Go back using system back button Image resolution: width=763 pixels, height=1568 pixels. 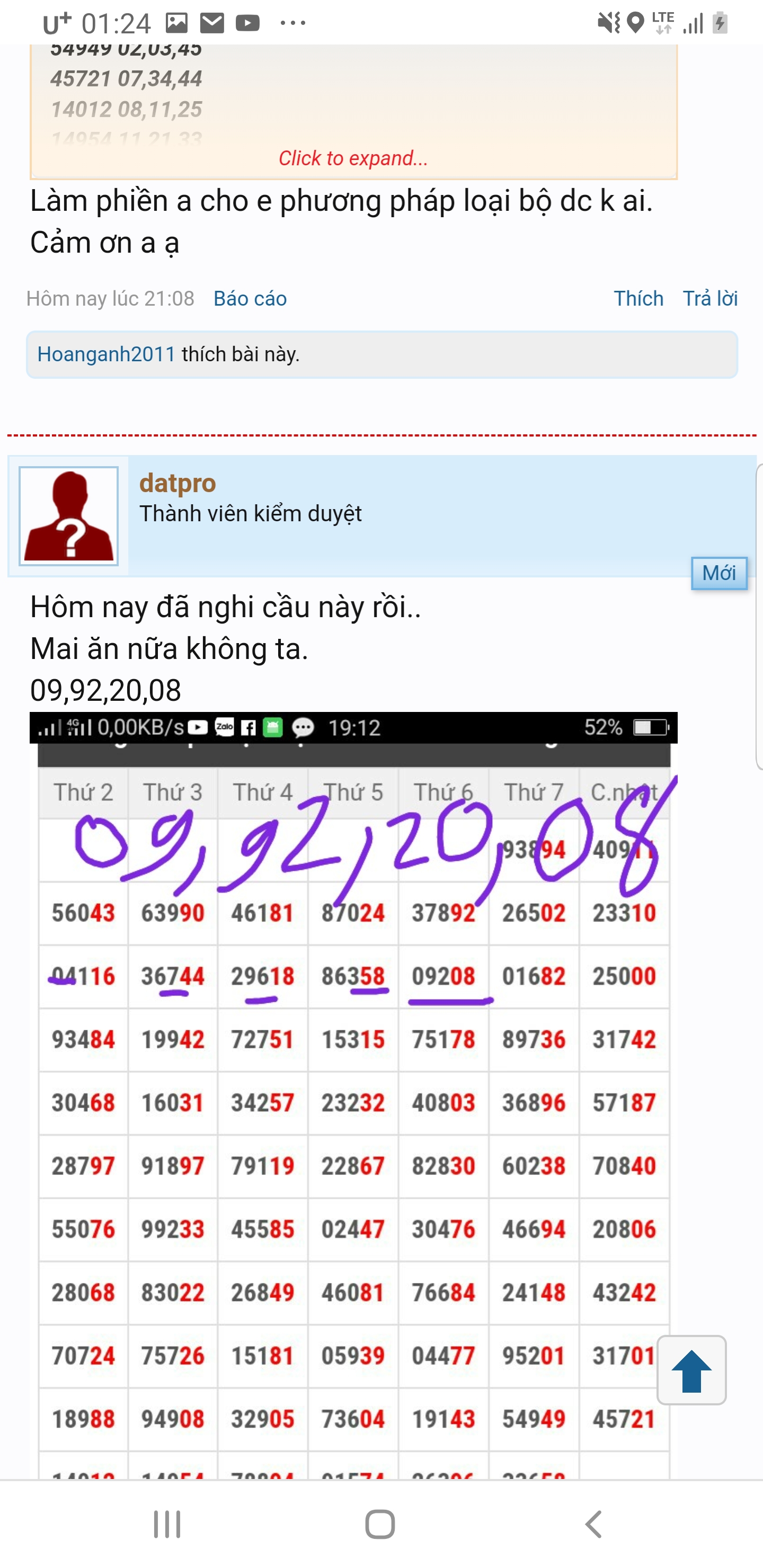tap(593, 1524)
